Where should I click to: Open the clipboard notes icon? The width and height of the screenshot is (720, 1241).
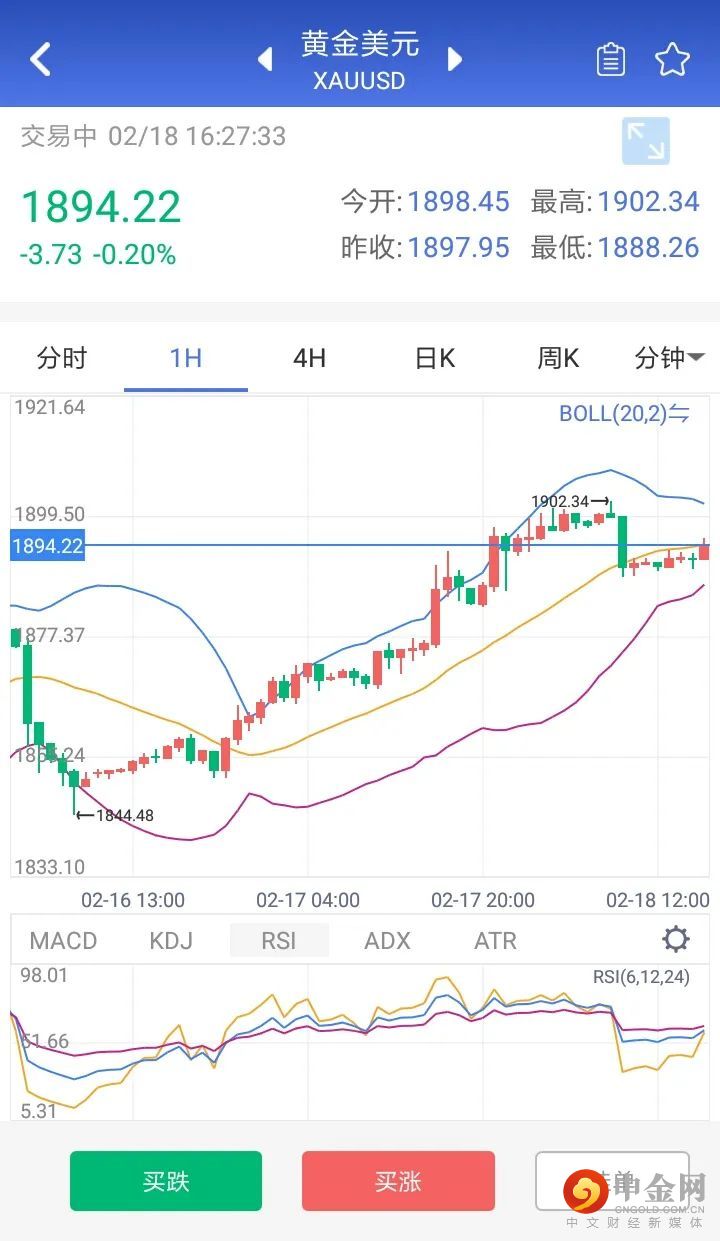tap(610, 60)
